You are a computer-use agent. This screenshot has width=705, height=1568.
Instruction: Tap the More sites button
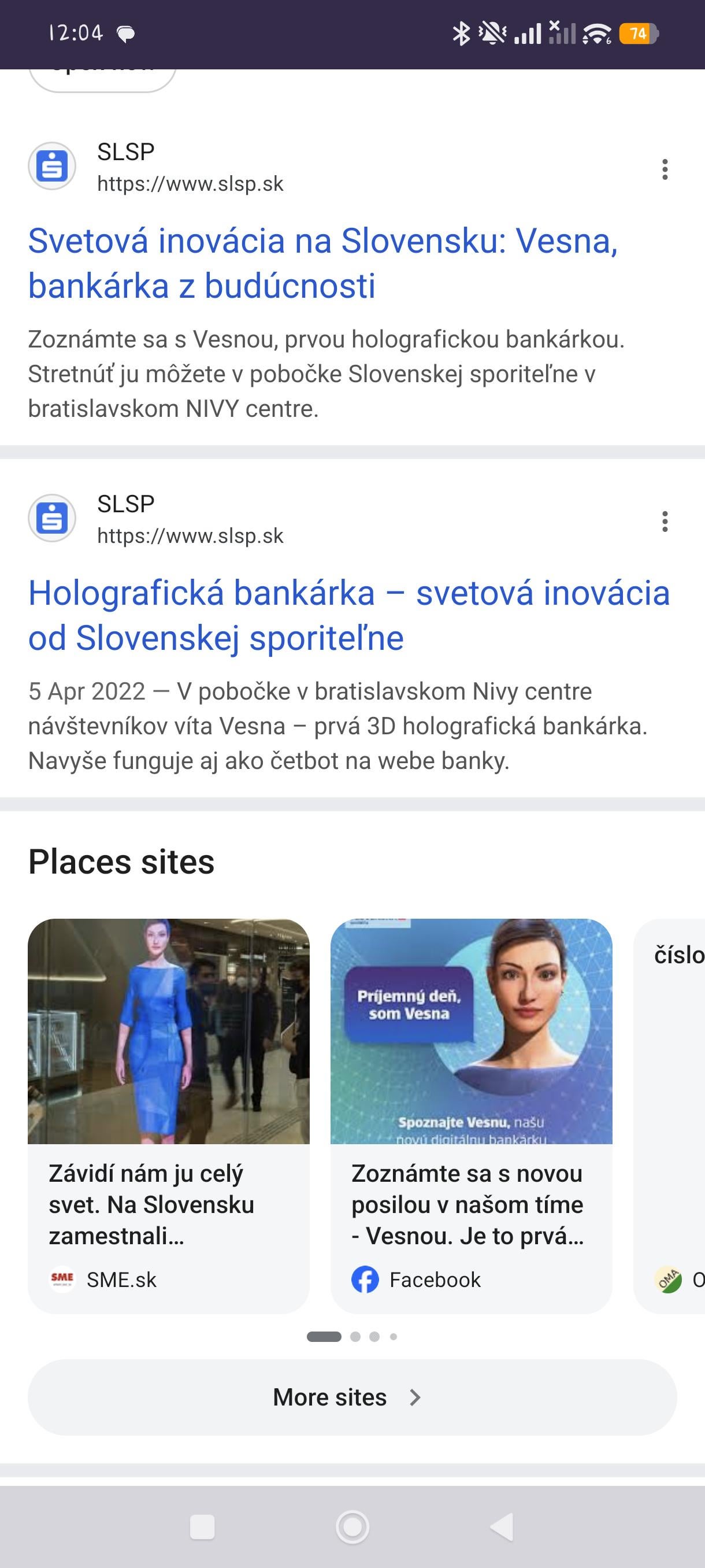(x=351, y=1397)
